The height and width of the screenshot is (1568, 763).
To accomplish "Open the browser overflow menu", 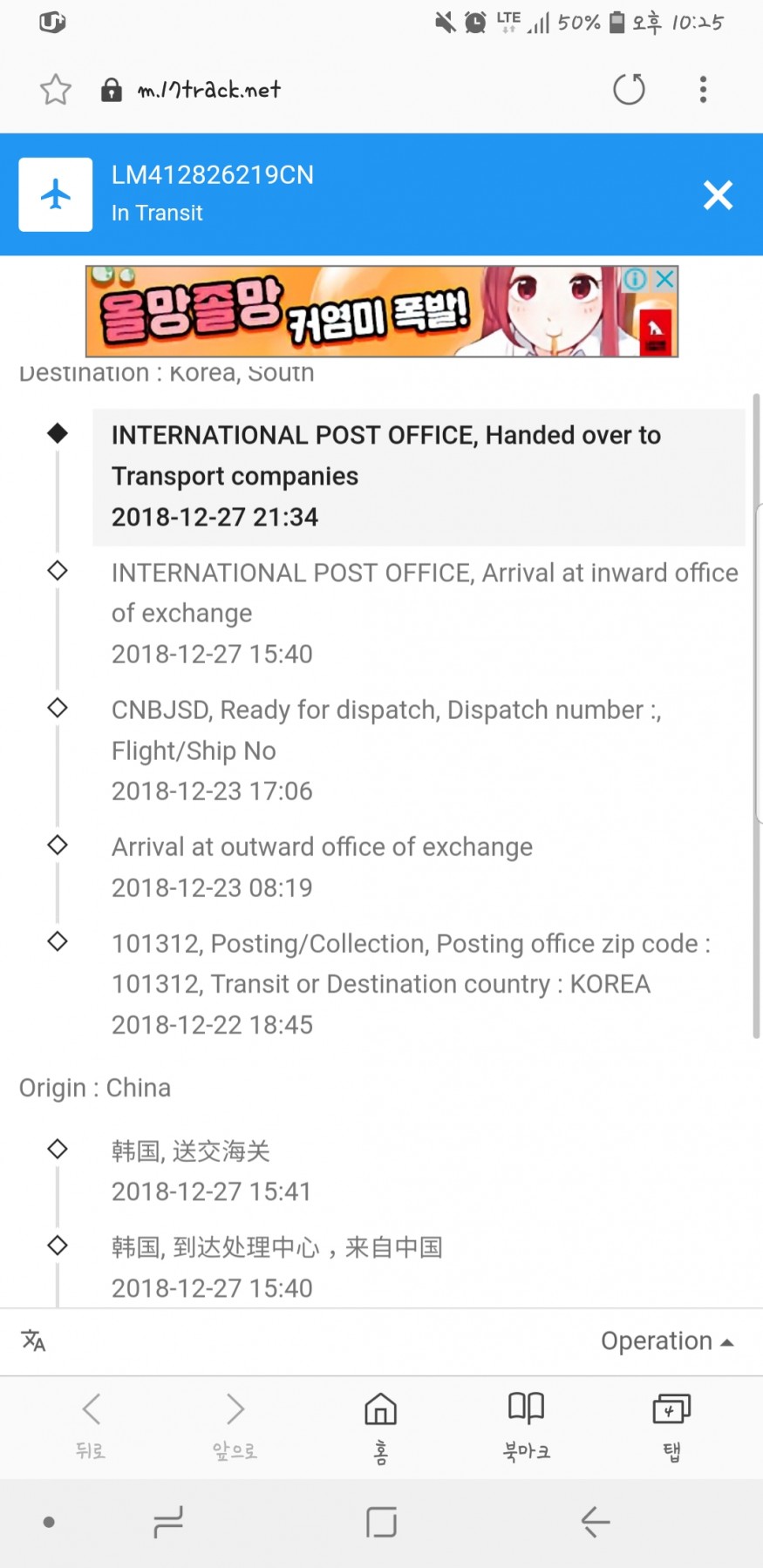I will point(703,89).
